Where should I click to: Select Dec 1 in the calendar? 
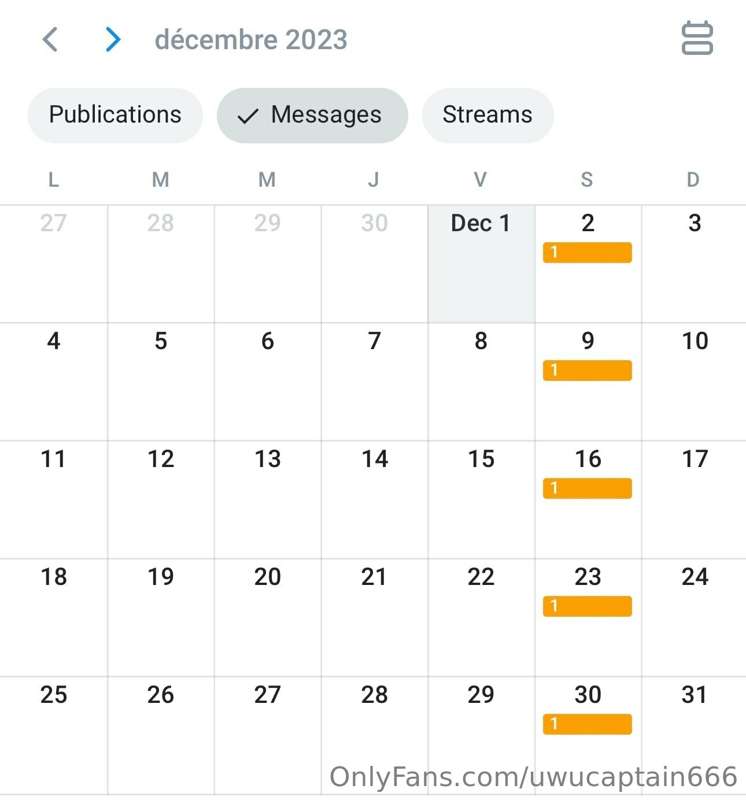tap(481, 263)
